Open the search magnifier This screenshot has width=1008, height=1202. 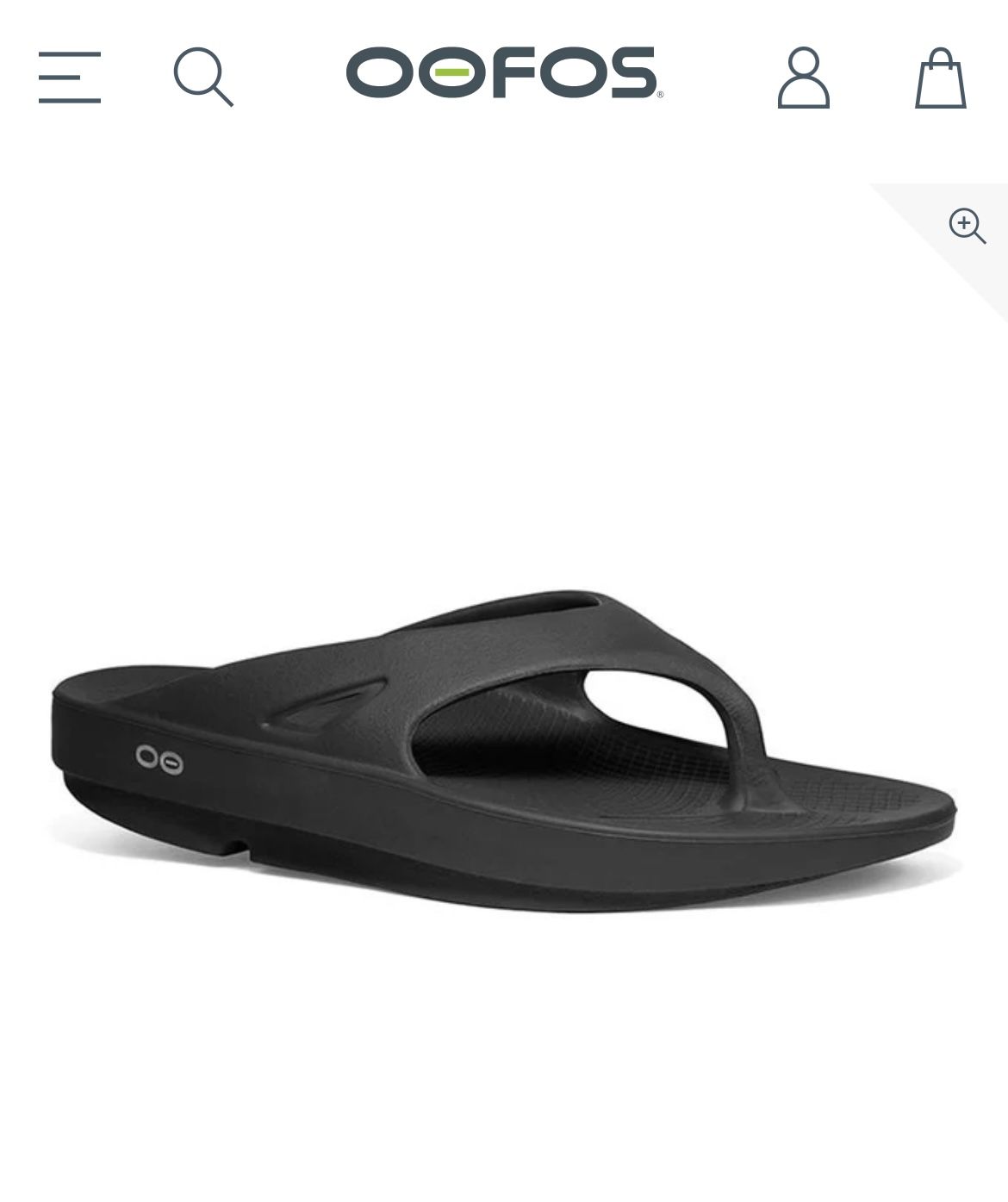[x=203, y=78]
